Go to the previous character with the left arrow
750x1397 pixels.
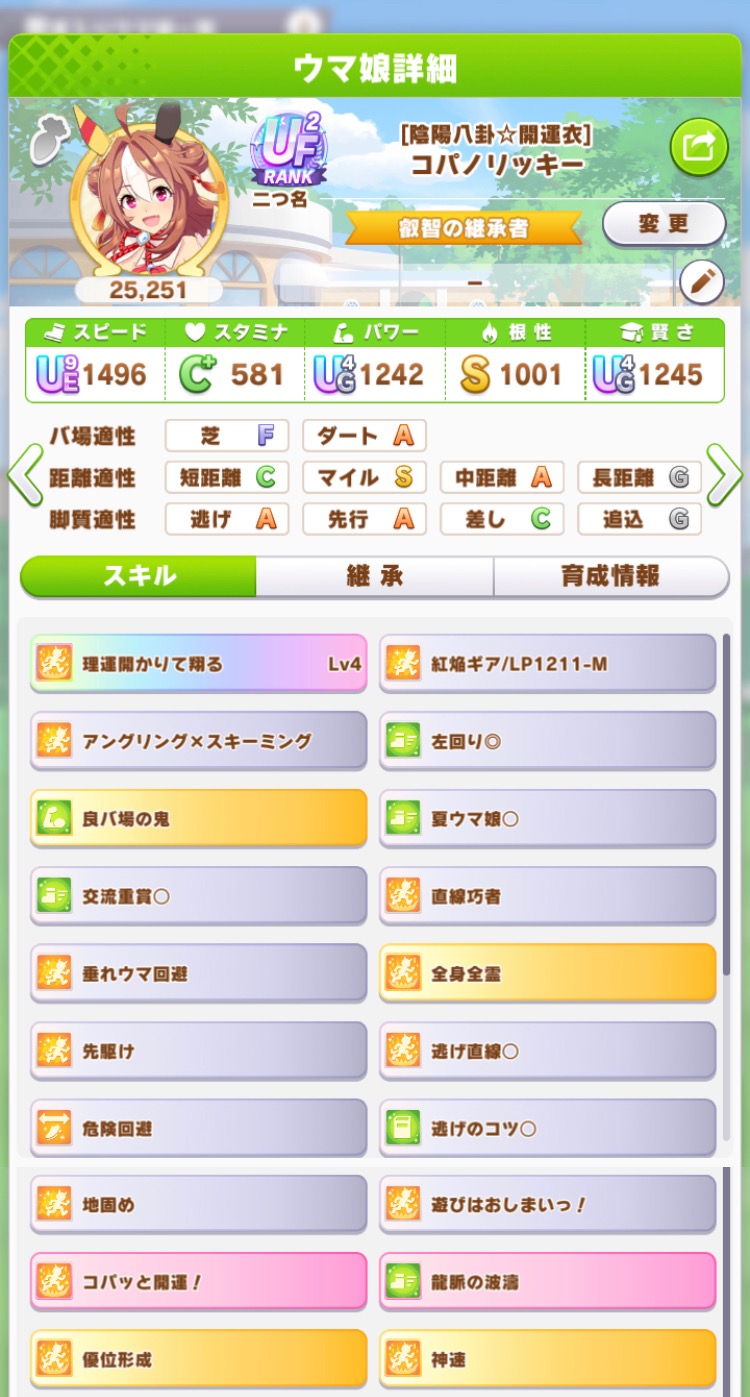pos(24,475)
